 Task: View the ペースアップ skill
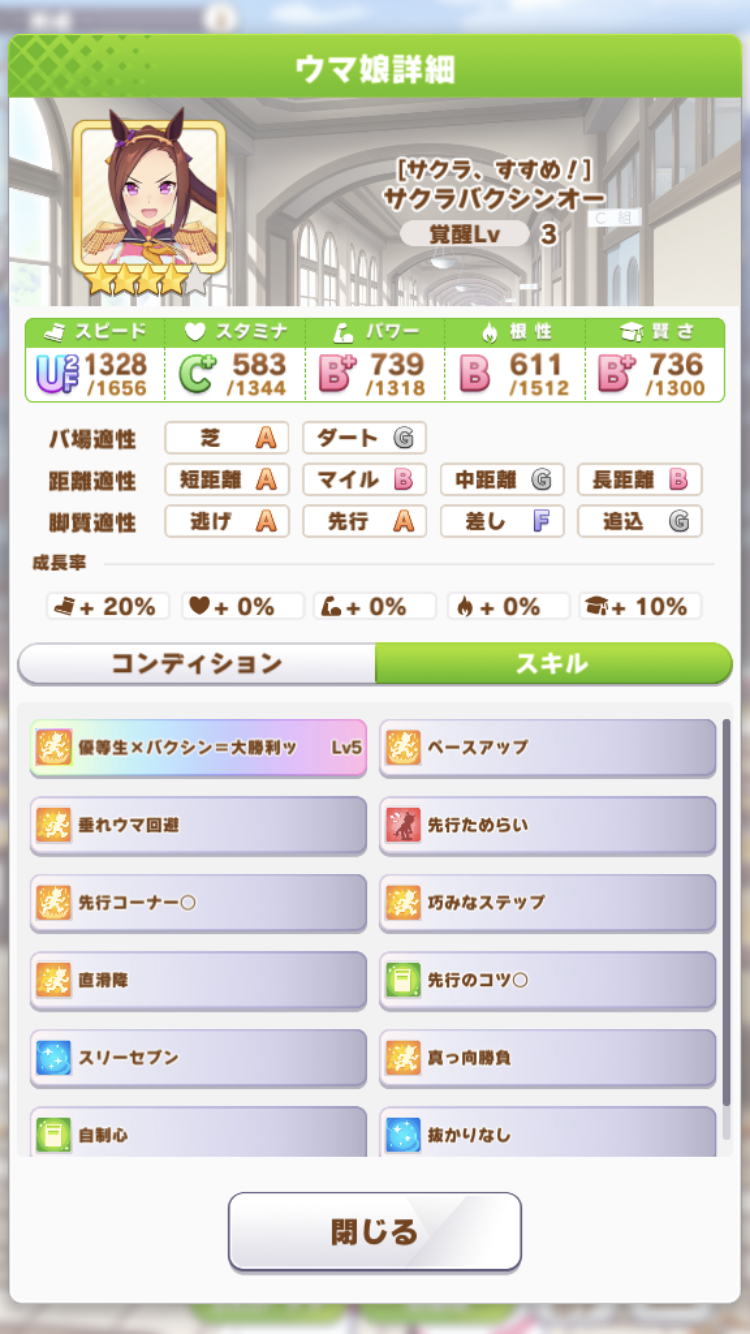pyautogui.click(x=548, y=747)
